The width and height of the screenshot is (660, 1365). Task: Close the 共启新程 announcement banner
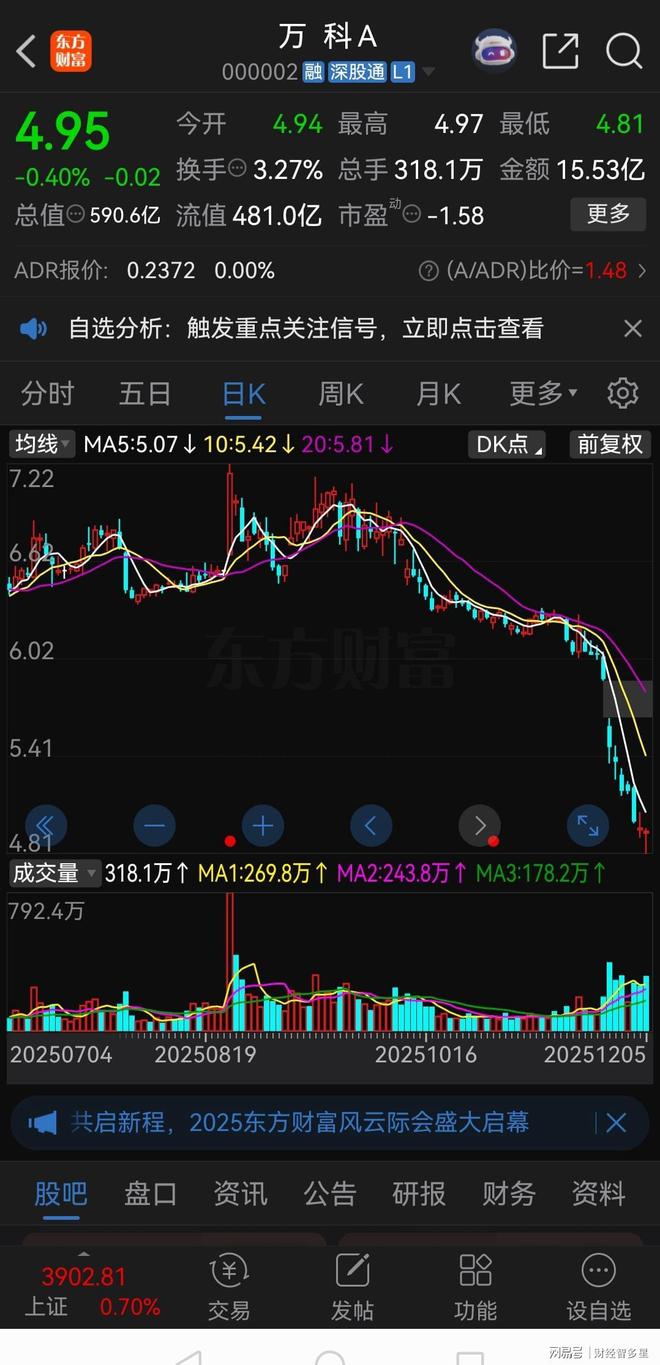tap(616, 1122)
